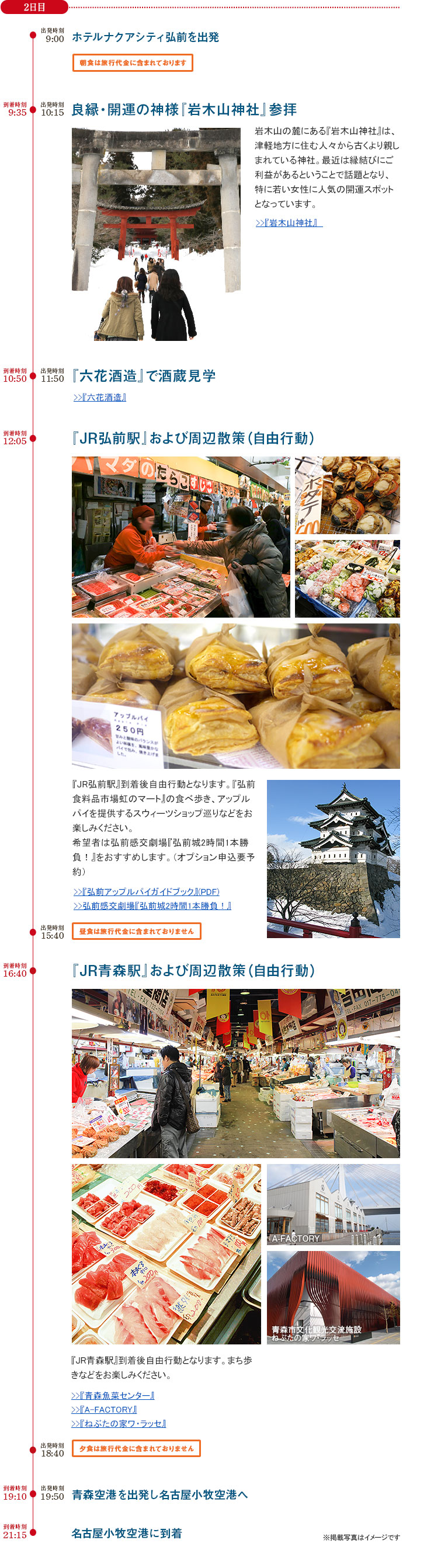Screen dimensions: 434x1568
Task: Open the 弘前感交劇場 弘前城2時間1本勝負 link
Action: pyautogui.click(x=152, y=906)
